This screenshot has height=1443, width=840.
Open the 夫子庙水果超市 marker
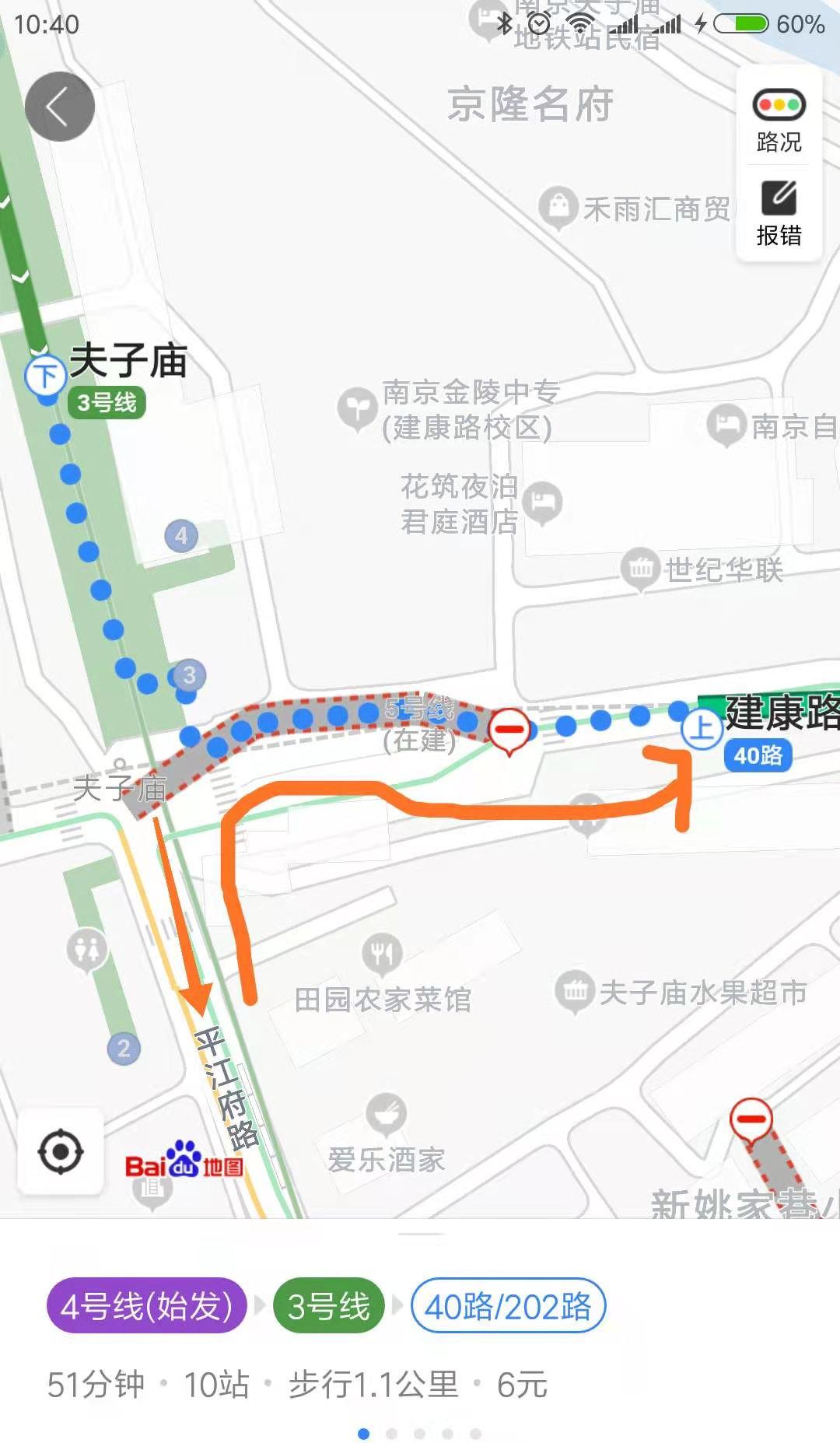coord(575,991)
